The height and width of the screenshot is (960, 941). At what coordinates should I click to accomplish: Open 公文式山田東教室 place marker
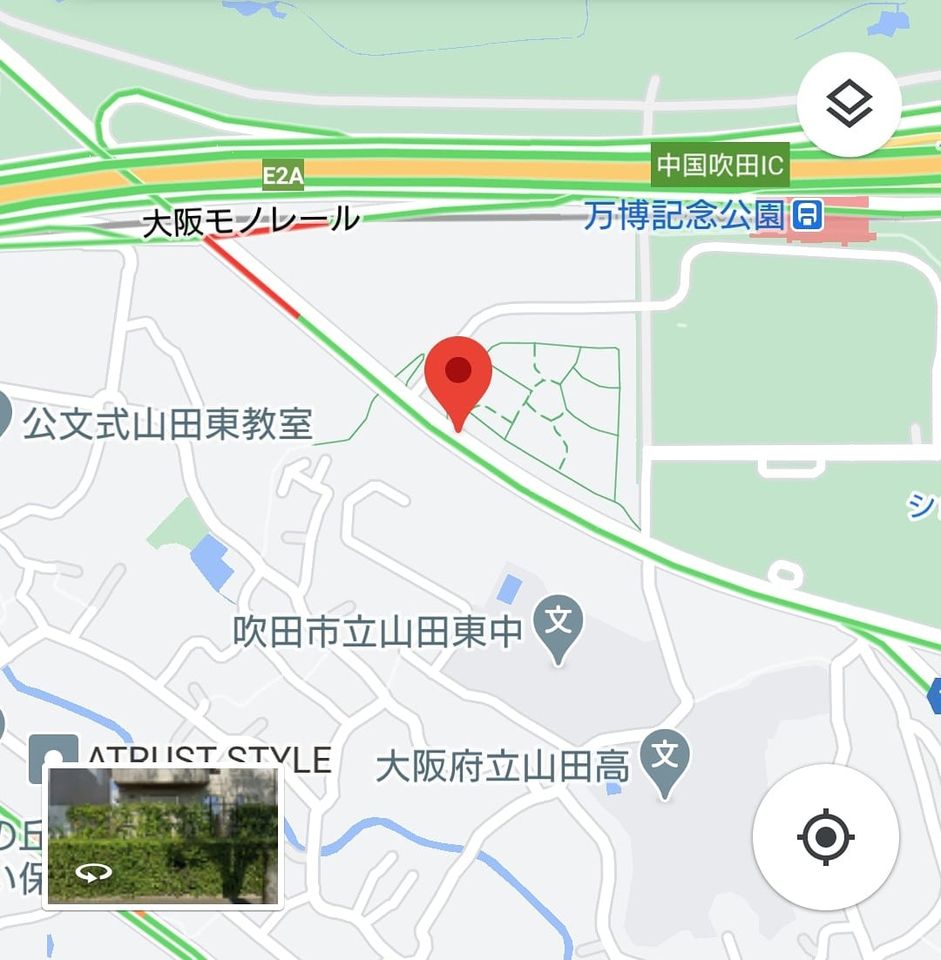point(5,418)
